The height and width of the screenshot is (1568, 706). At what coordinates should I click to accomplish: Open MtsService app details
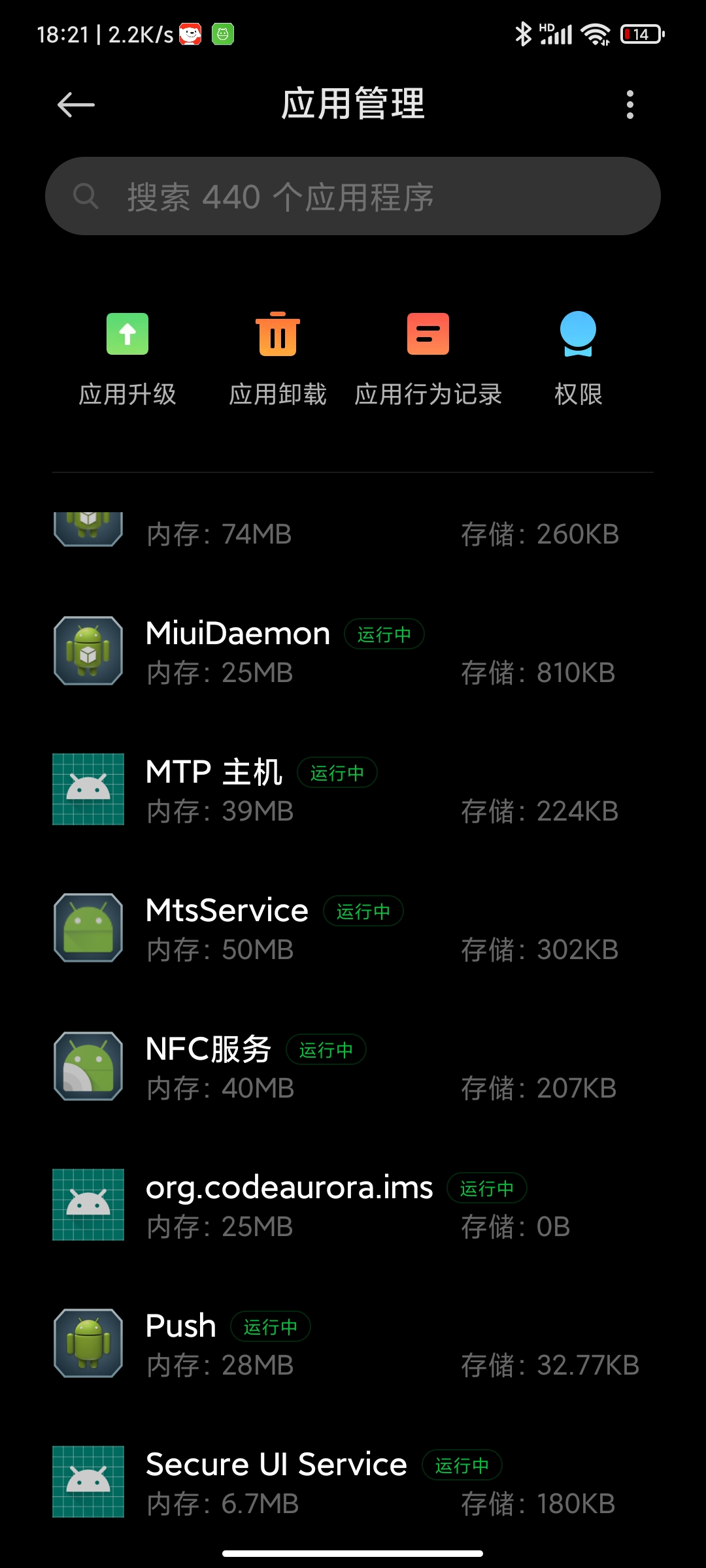(353, 928)
